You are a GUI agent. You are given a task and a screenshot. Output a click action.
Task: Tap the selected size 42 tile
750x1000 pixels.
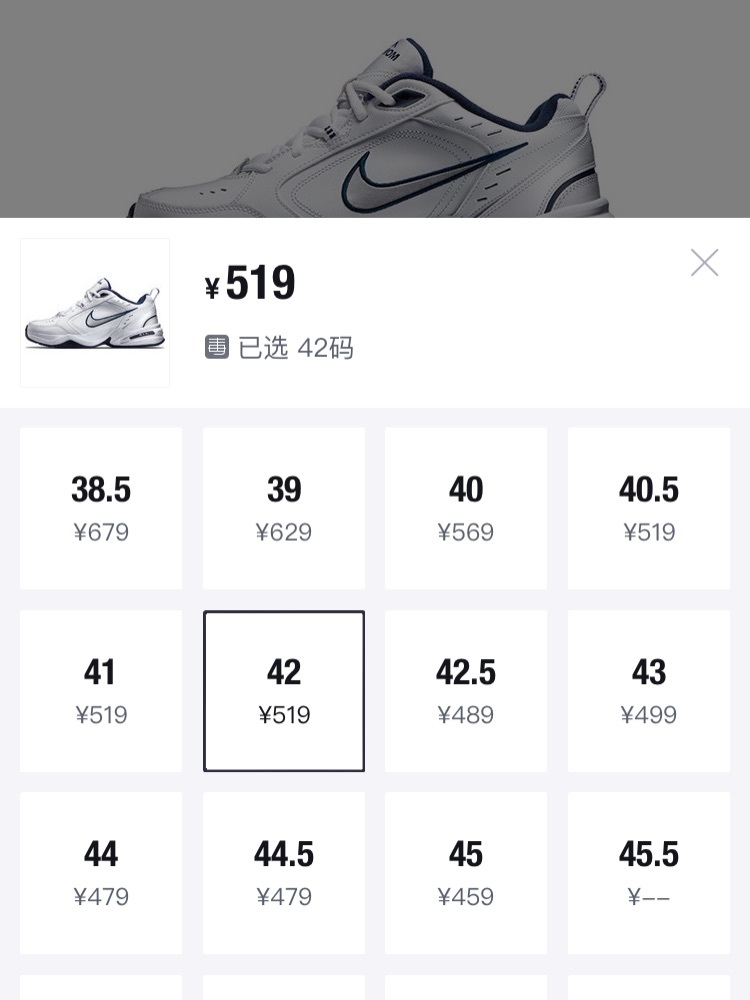[284, 691]
